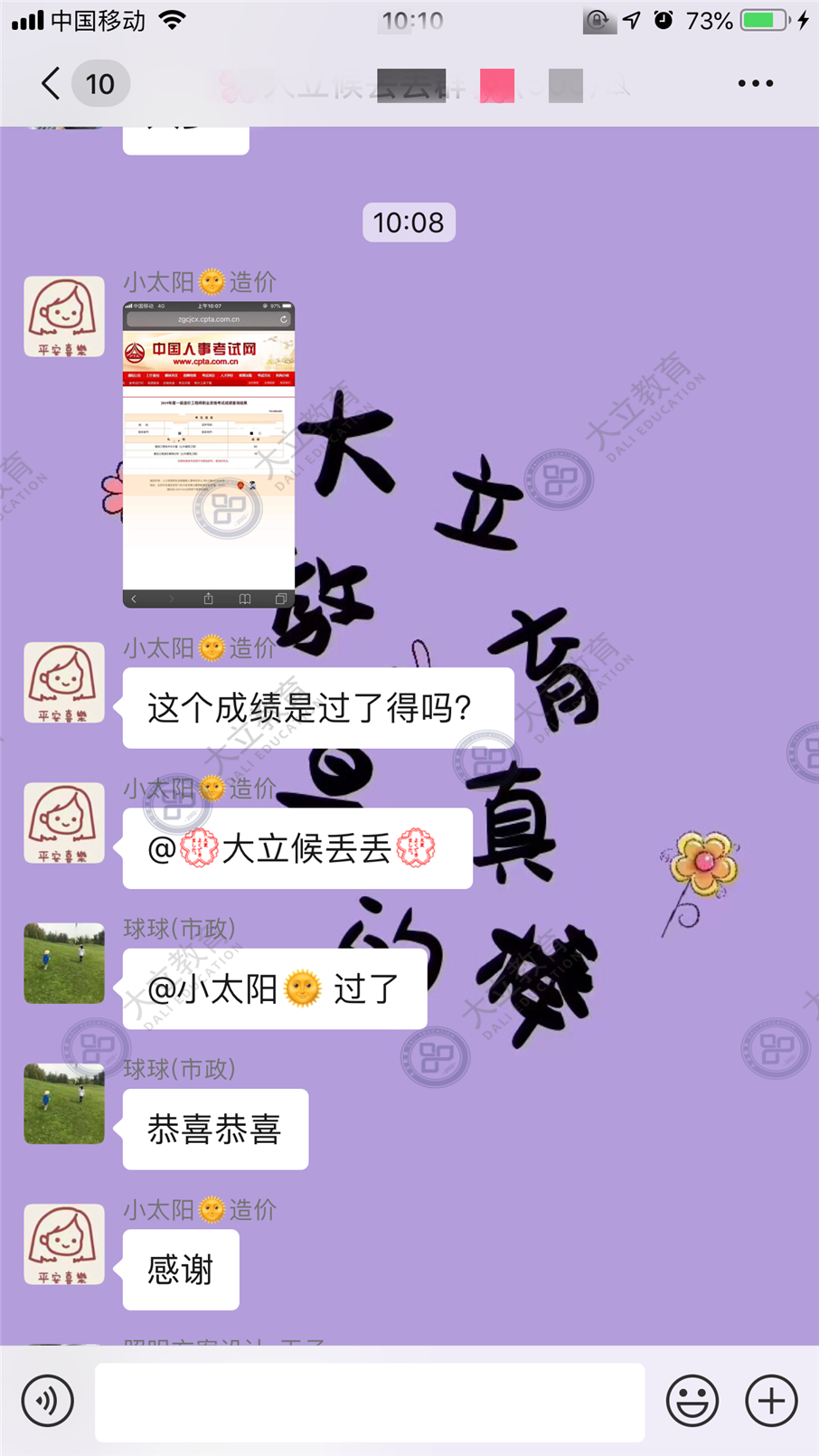Open the group chat overflow menu

click(x=755, y=83)
